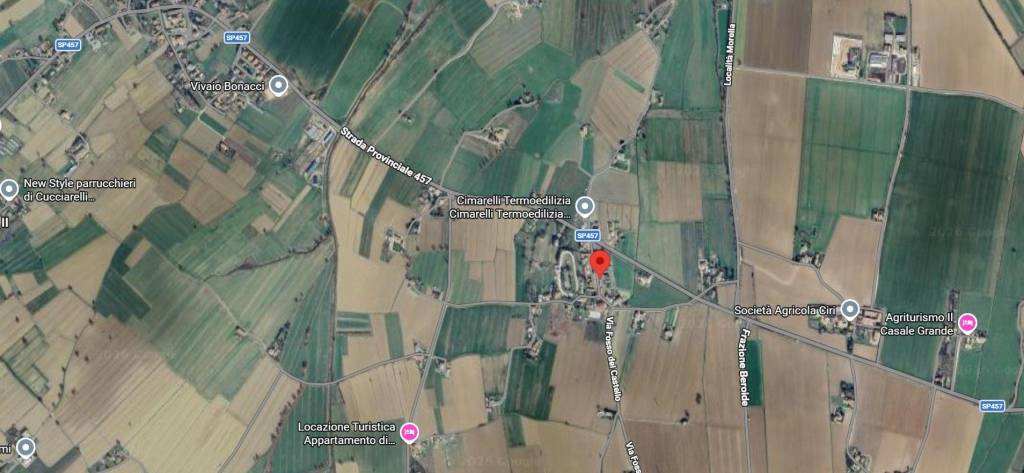Screen dimensions: 1024x473
Task: Select the New Style parrucchieri marker
Action: tap(10, 188)
